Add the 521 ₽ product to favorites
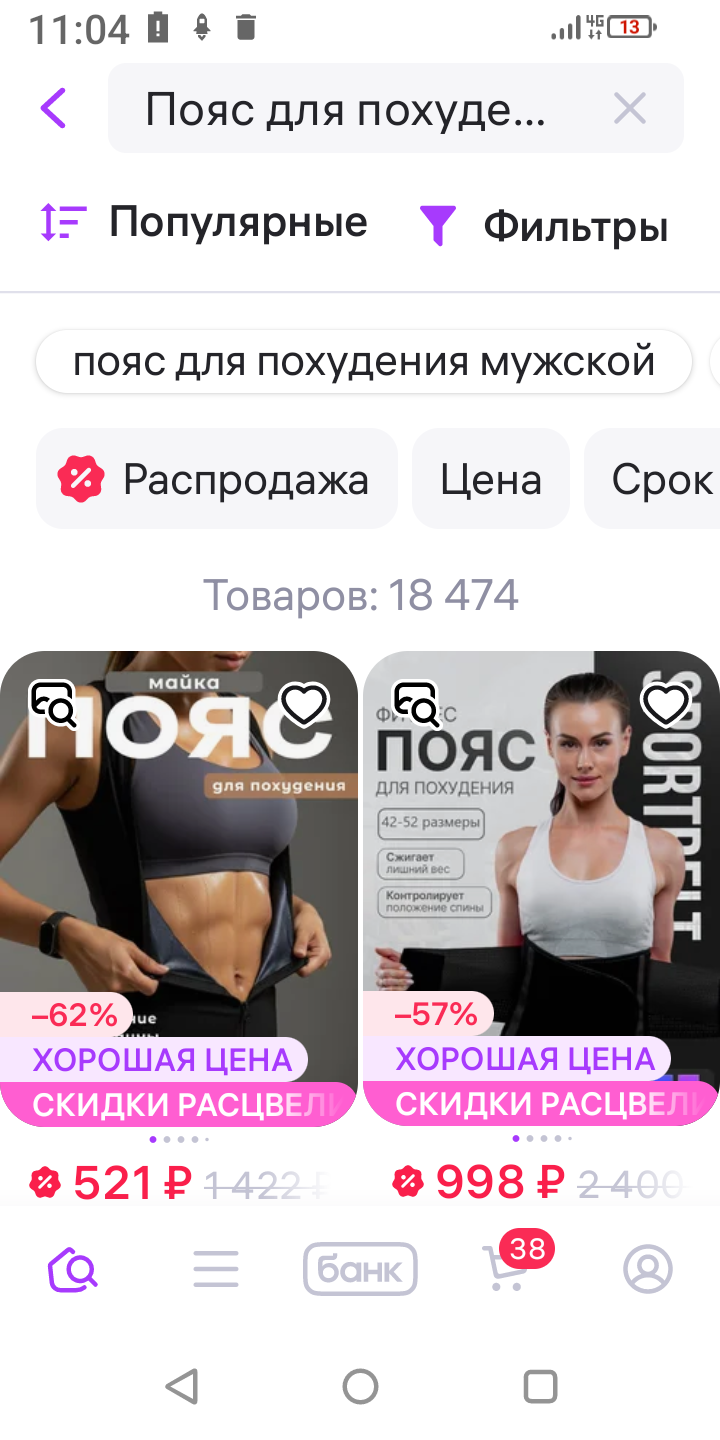 coord(304,705)
